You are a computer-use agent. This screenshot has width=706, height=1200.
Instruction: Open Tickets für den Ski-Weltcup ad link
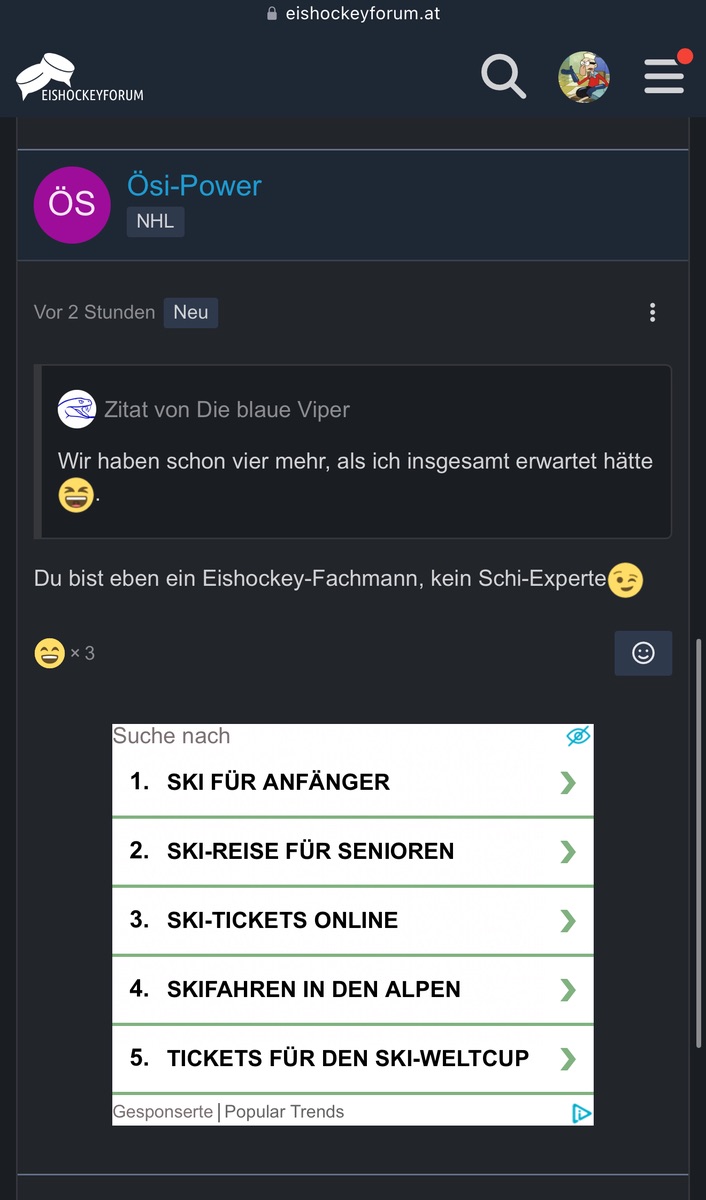tap(352, 1058)
